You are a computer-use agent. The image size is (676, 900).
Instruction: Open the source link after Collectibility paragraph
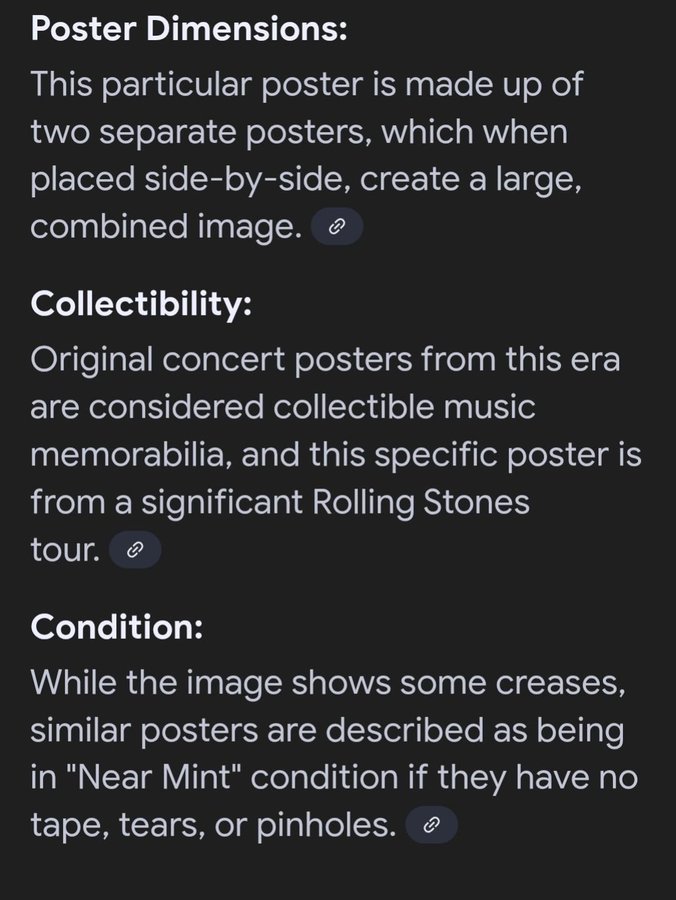tap(135, 550)
